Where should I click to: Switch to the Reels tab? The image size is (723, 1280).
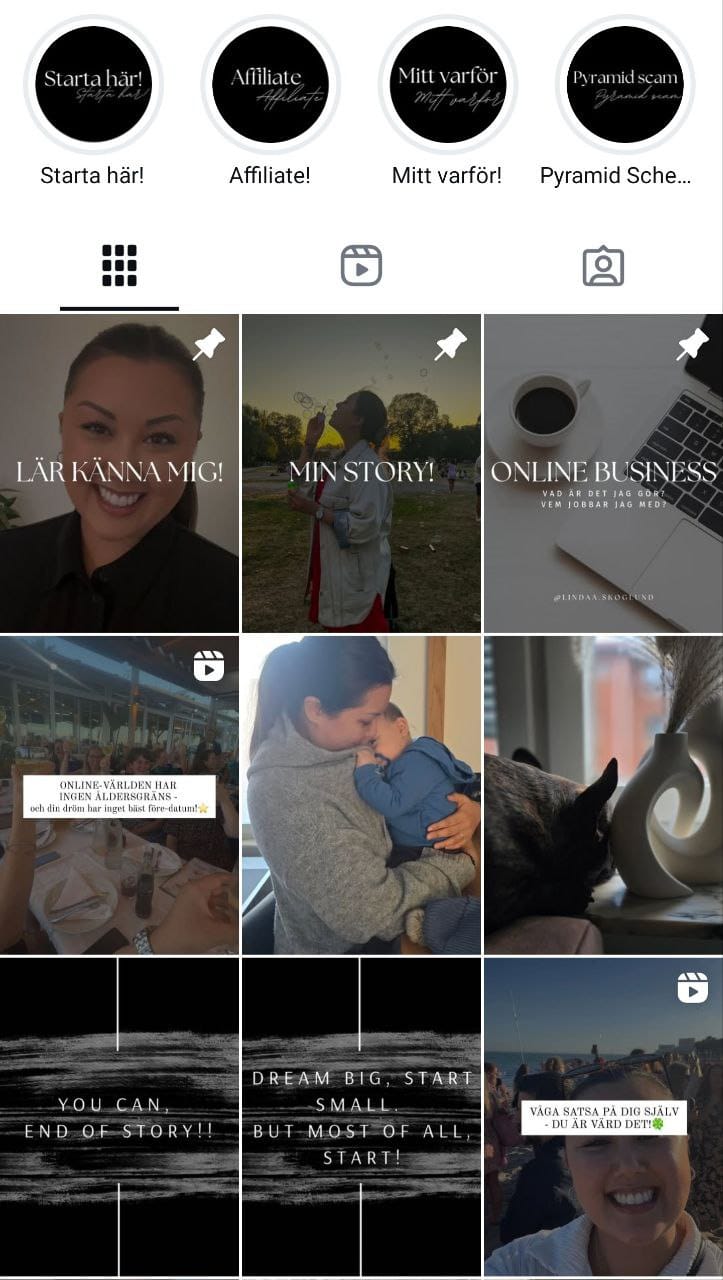(361, 266)
